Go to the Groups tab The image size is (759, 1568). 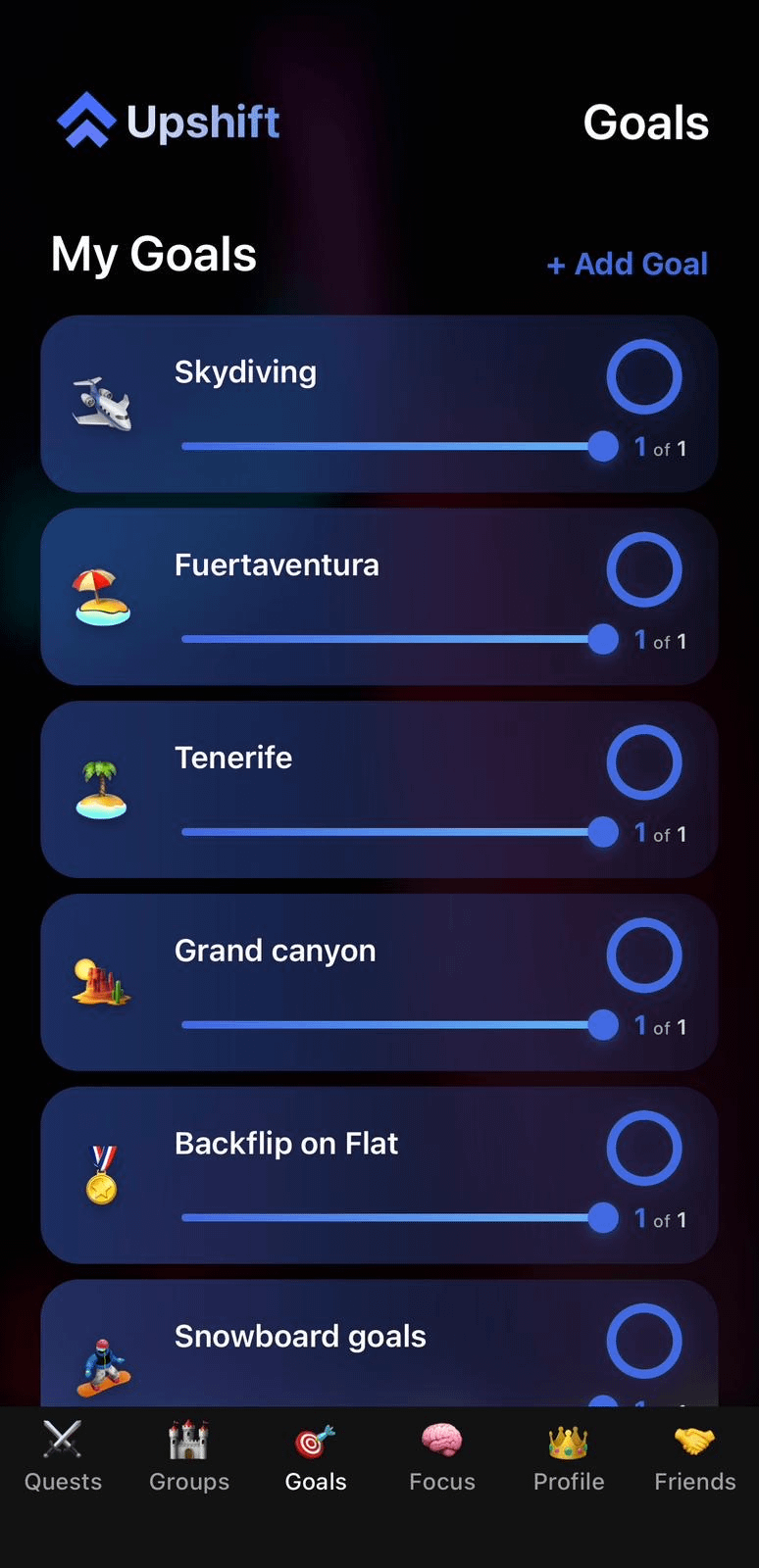[x=189, y=1457]
